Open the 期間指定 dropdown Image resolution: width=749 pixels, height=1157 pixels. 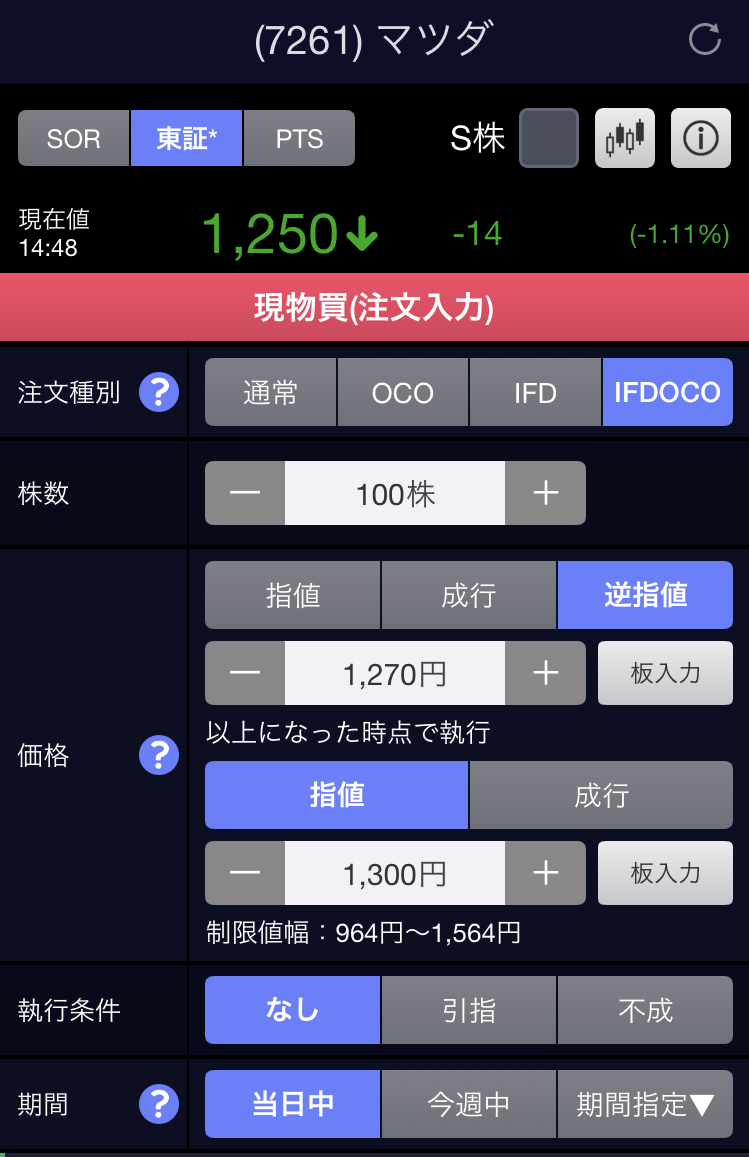[x=645, y=1104]
